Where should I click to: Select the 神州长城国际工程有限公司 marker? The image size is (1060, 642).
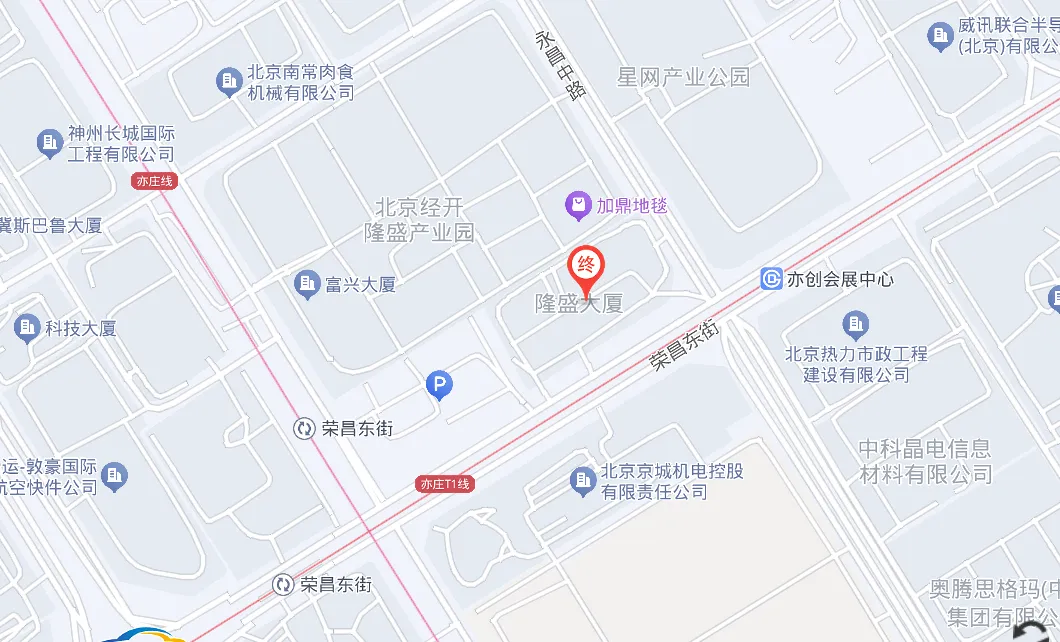pyautogui.click(x=50, y=143)
